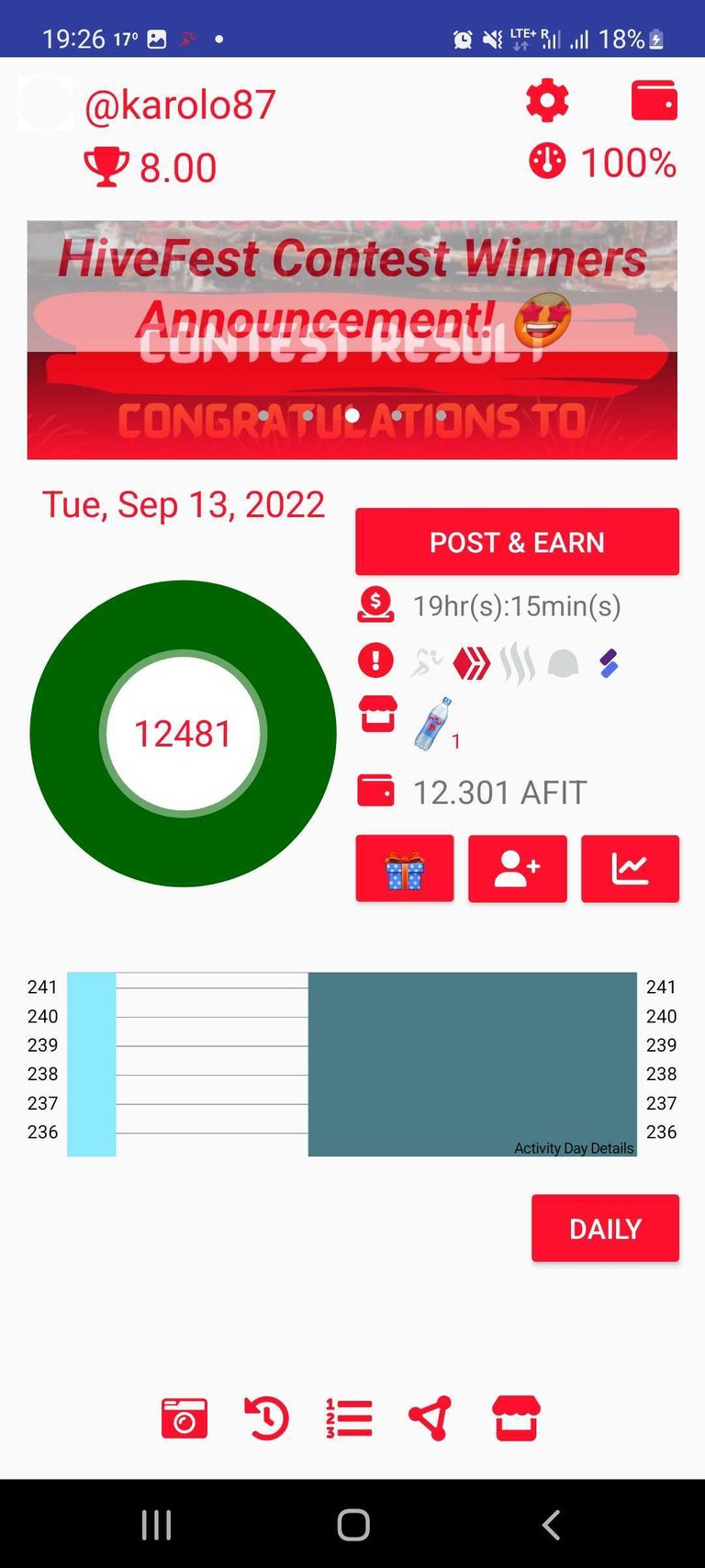
Task: Go back with system back button
Action: pyautogui.click(x=551, y=1525)
